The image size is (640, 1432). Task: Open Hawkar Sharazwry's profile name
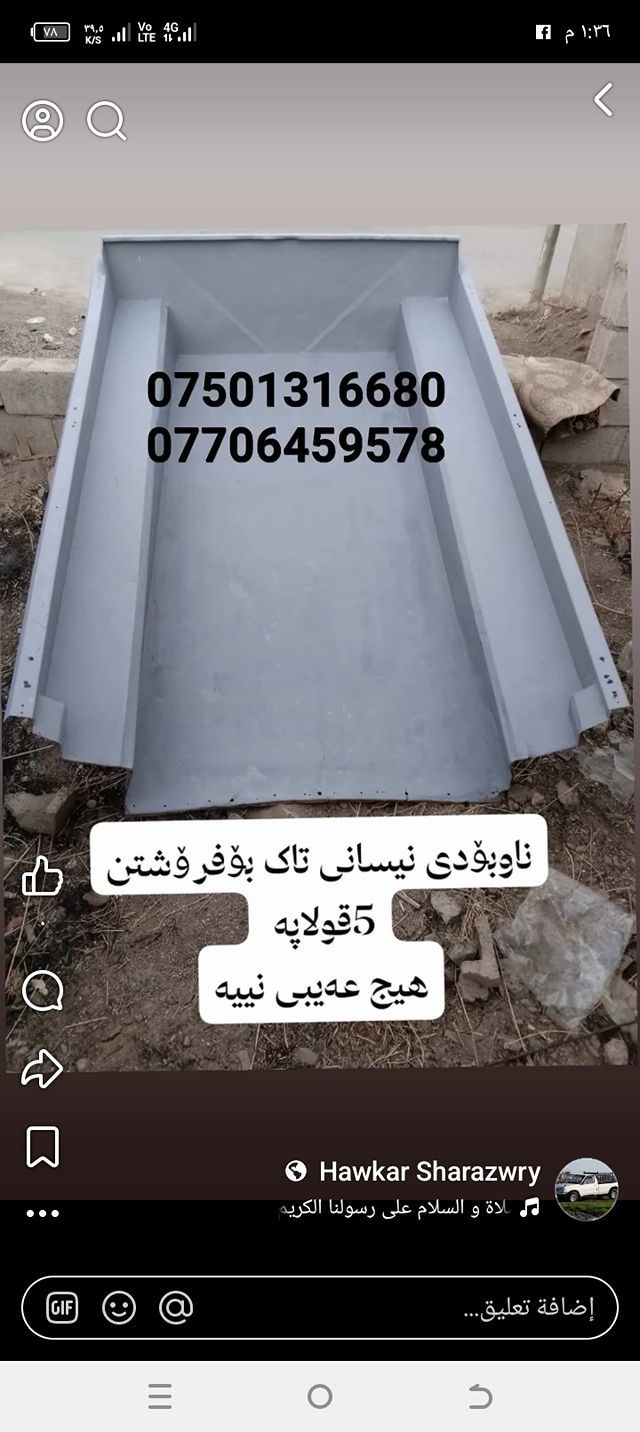point(429,1172)
